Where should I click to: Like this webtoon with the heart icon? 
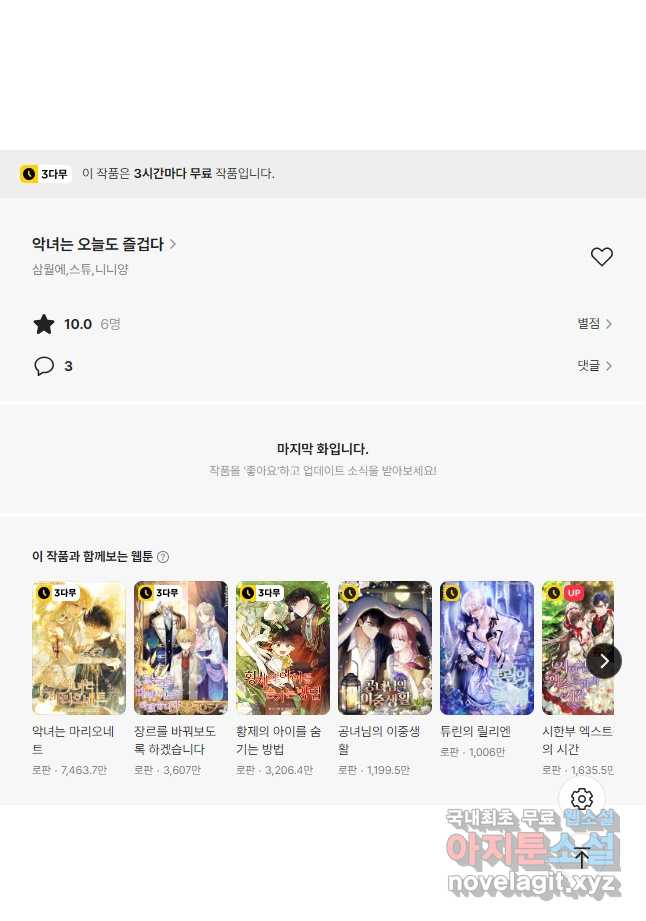tap(601, 257)
